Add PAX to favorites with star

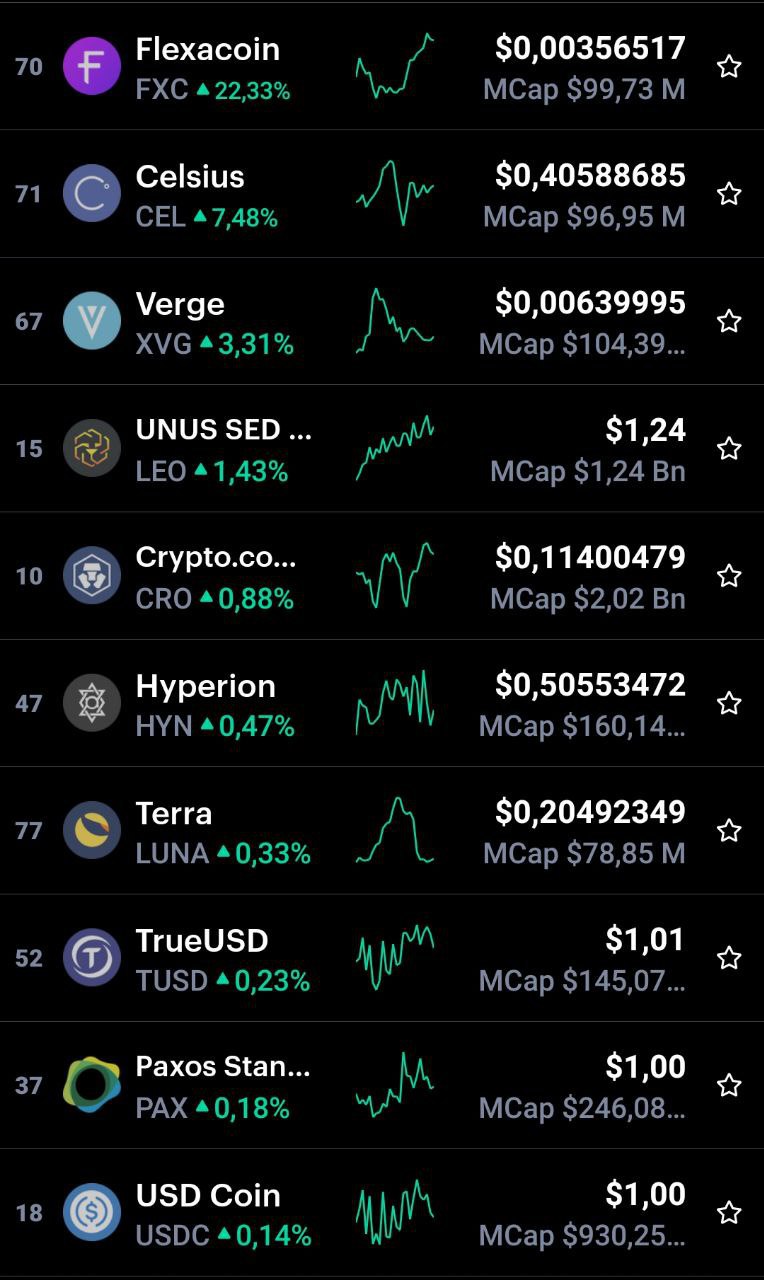coord(729,1085)
